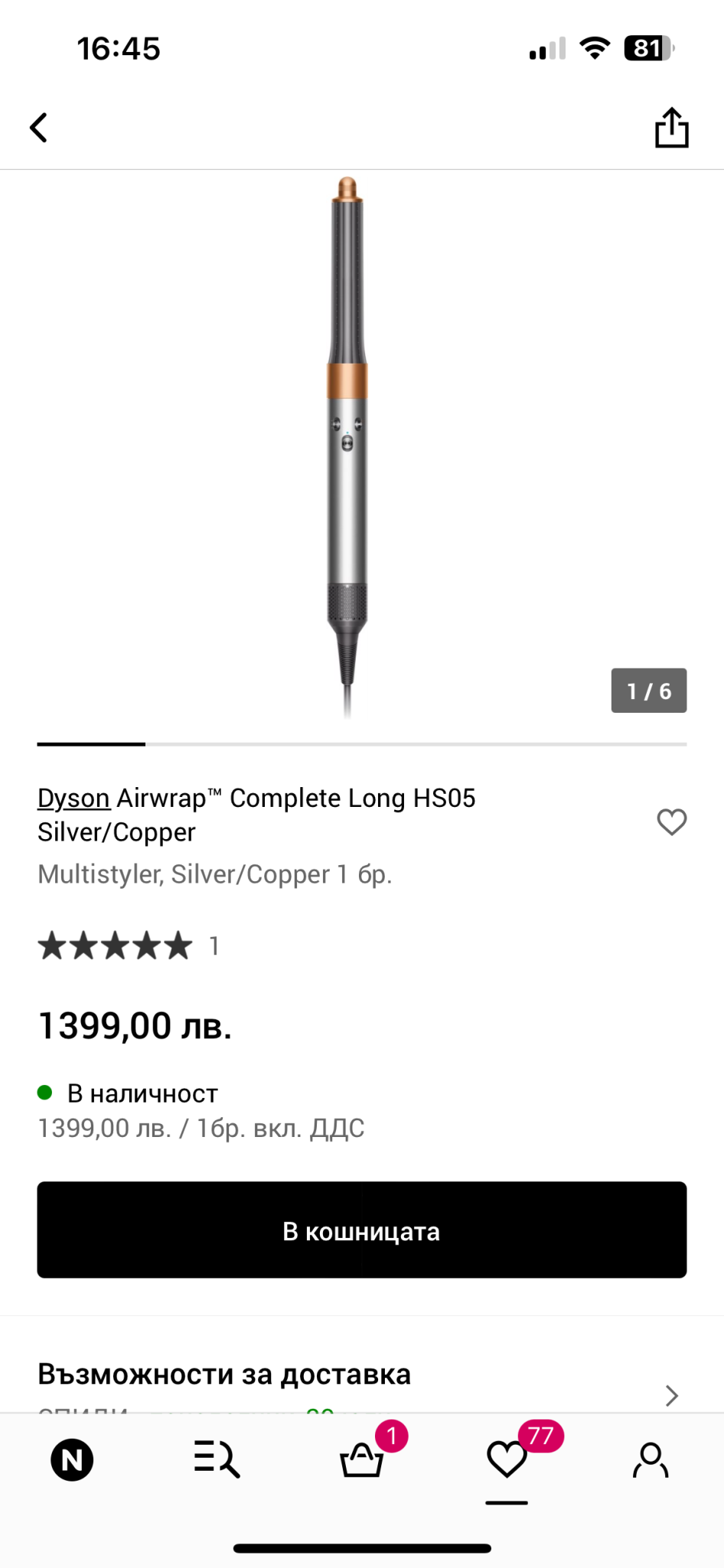Go back to the previous page
The image size is (724, 1568).
[39, 128]
